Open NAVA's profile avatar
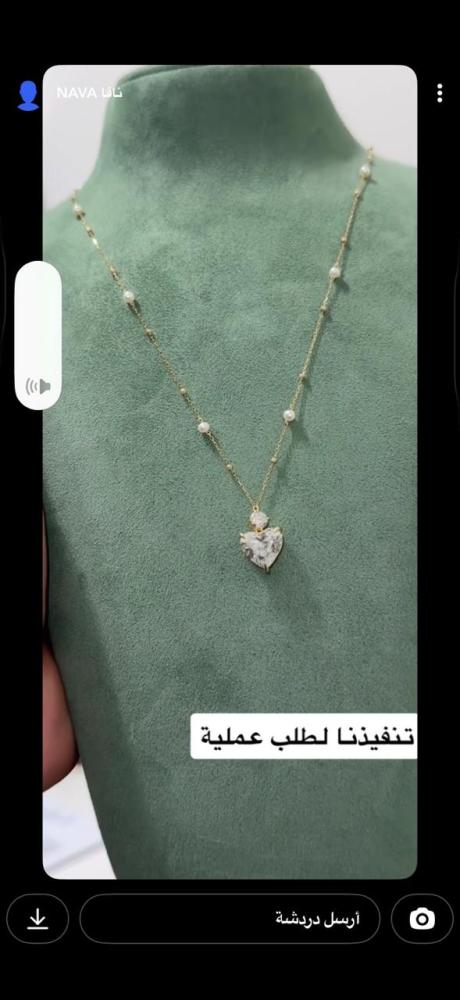This screenshot has height=1000, width=460. 28,96
